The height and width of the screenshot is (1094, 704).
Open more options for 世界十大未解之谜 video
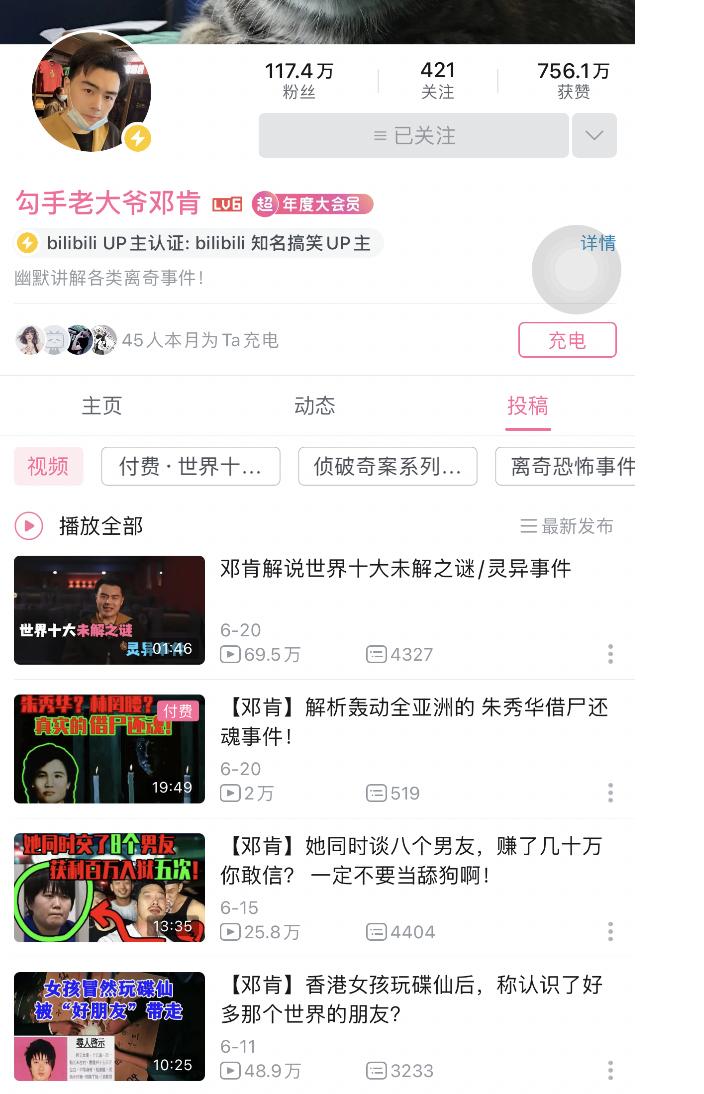coord(610,654)
